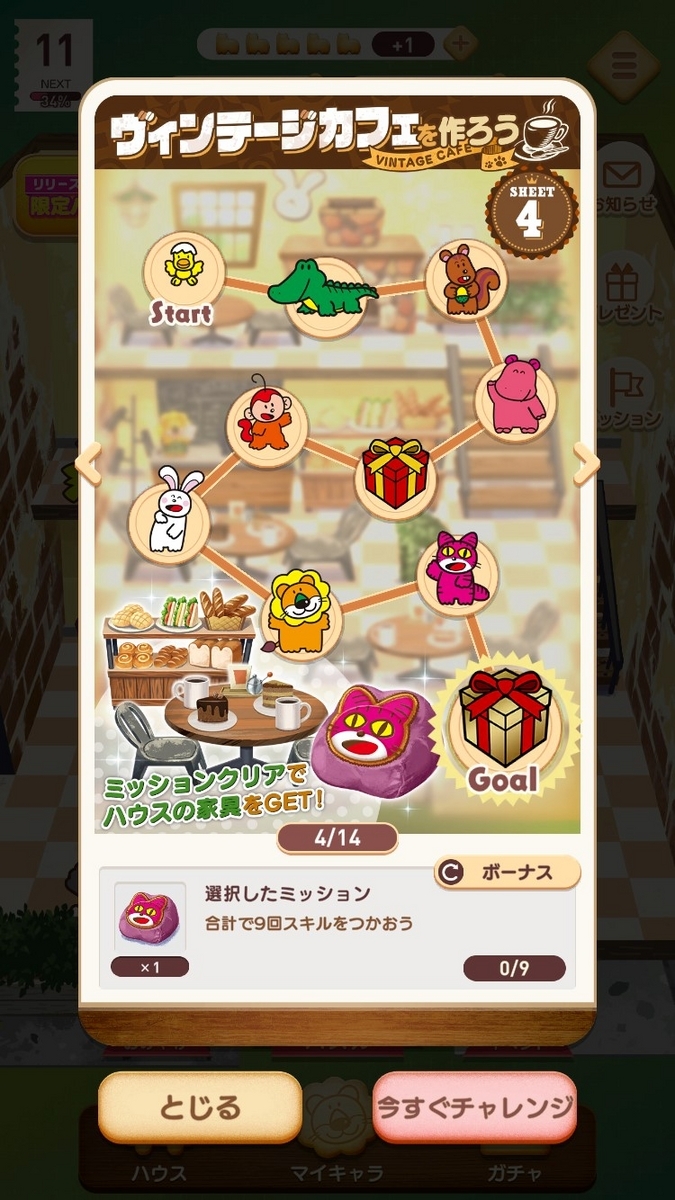
Task: Select the white rabbit mission node
Action: 170,517
